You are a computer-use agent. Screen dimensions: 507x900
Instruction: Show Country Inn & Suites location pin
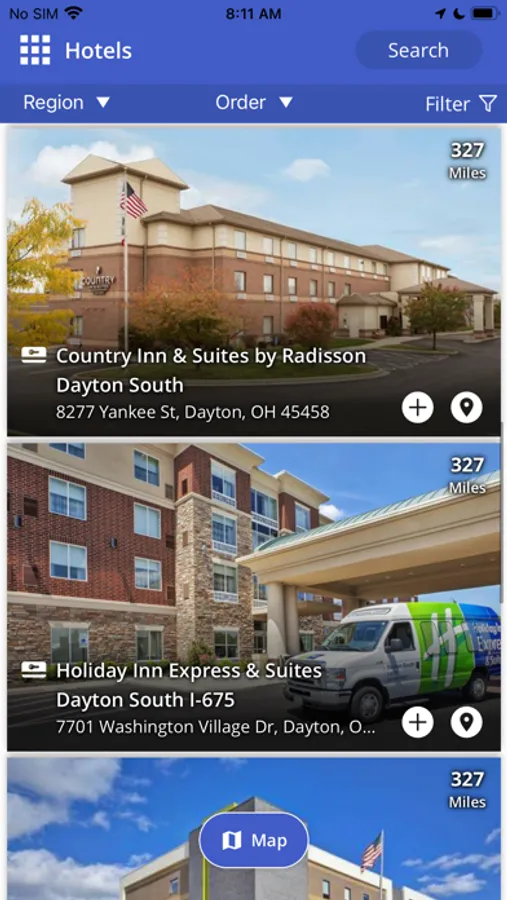point(466,408)
